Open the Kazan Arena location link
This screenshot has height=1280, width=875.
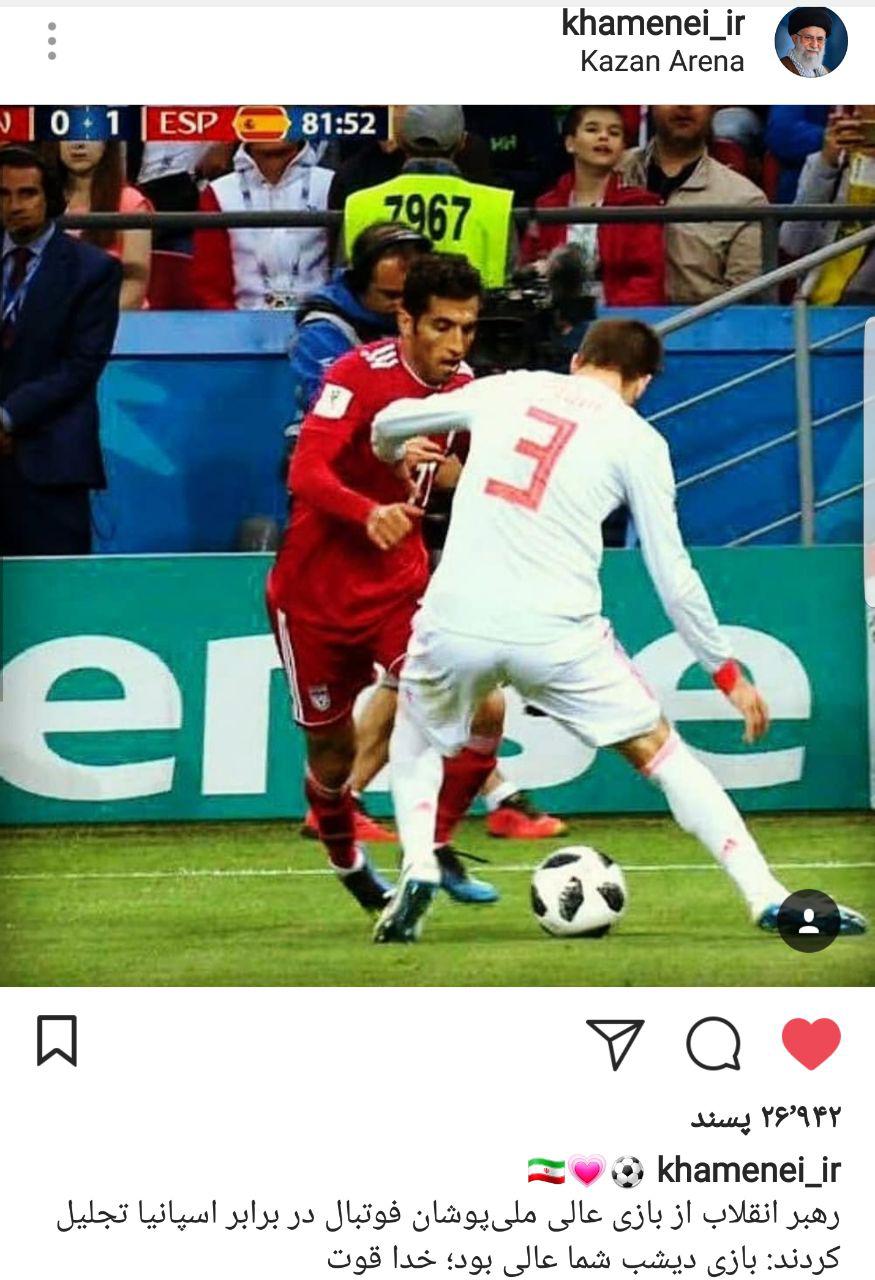[662, 62]
